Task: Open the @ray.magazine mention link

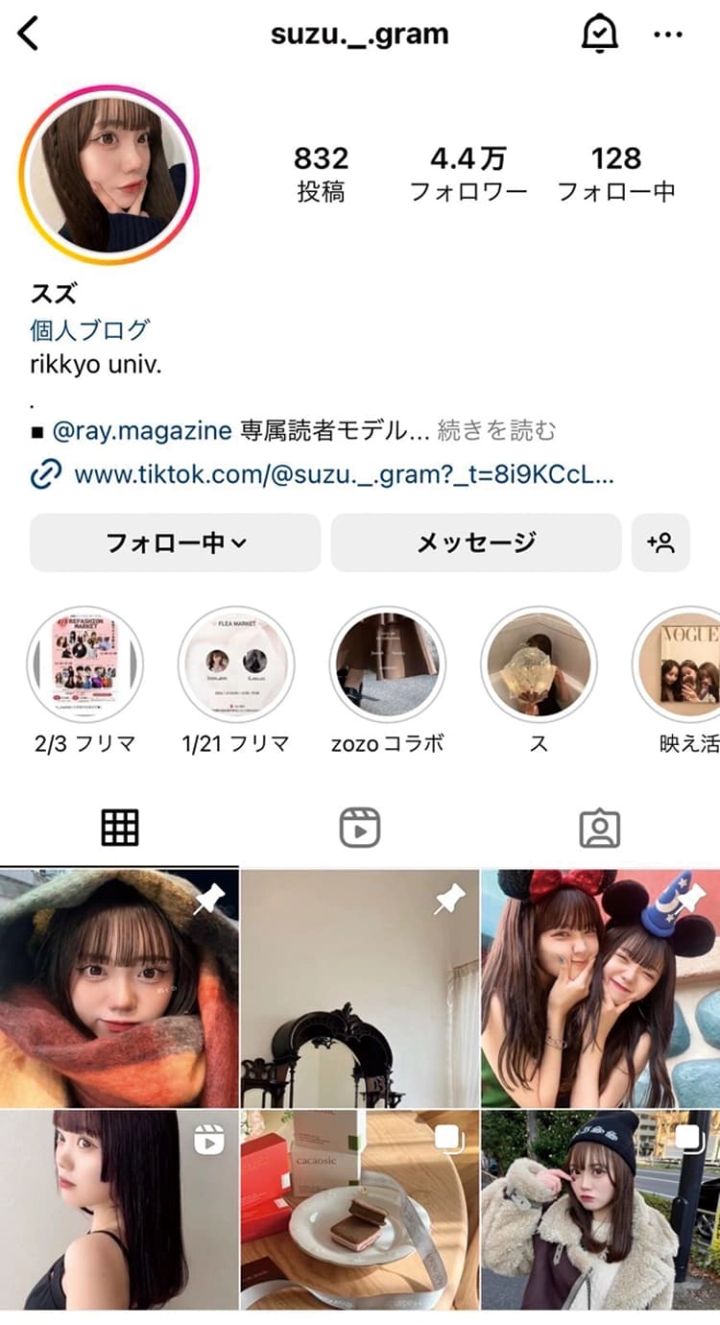Action: 141,431
